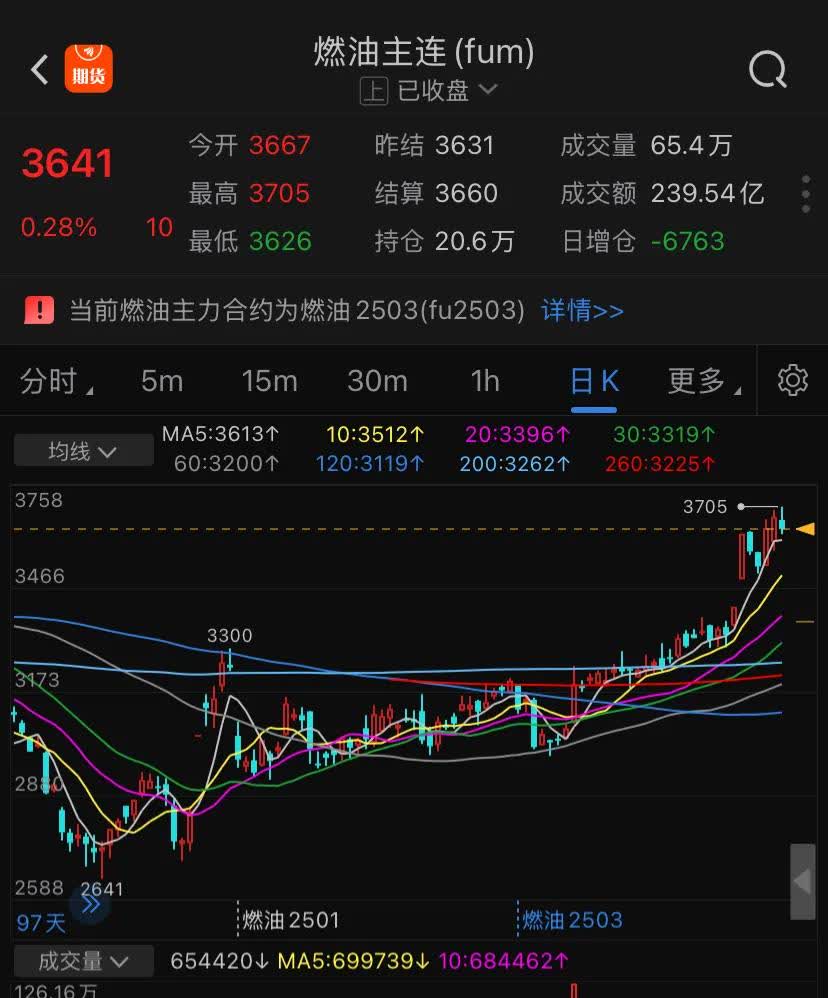
Task: Toggle the MA5:3613 moving average line
Action: pos(217,436)
